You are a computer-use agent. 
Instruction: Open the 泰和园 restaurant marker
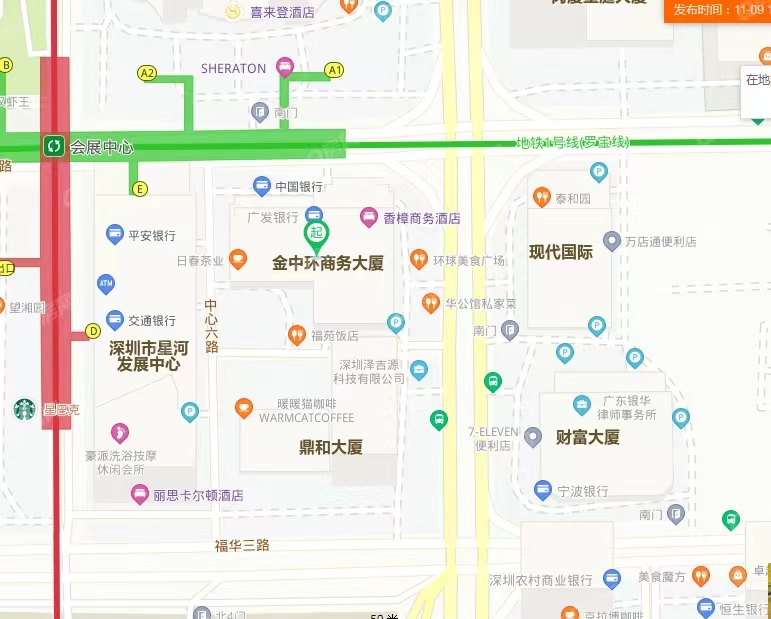542,198
